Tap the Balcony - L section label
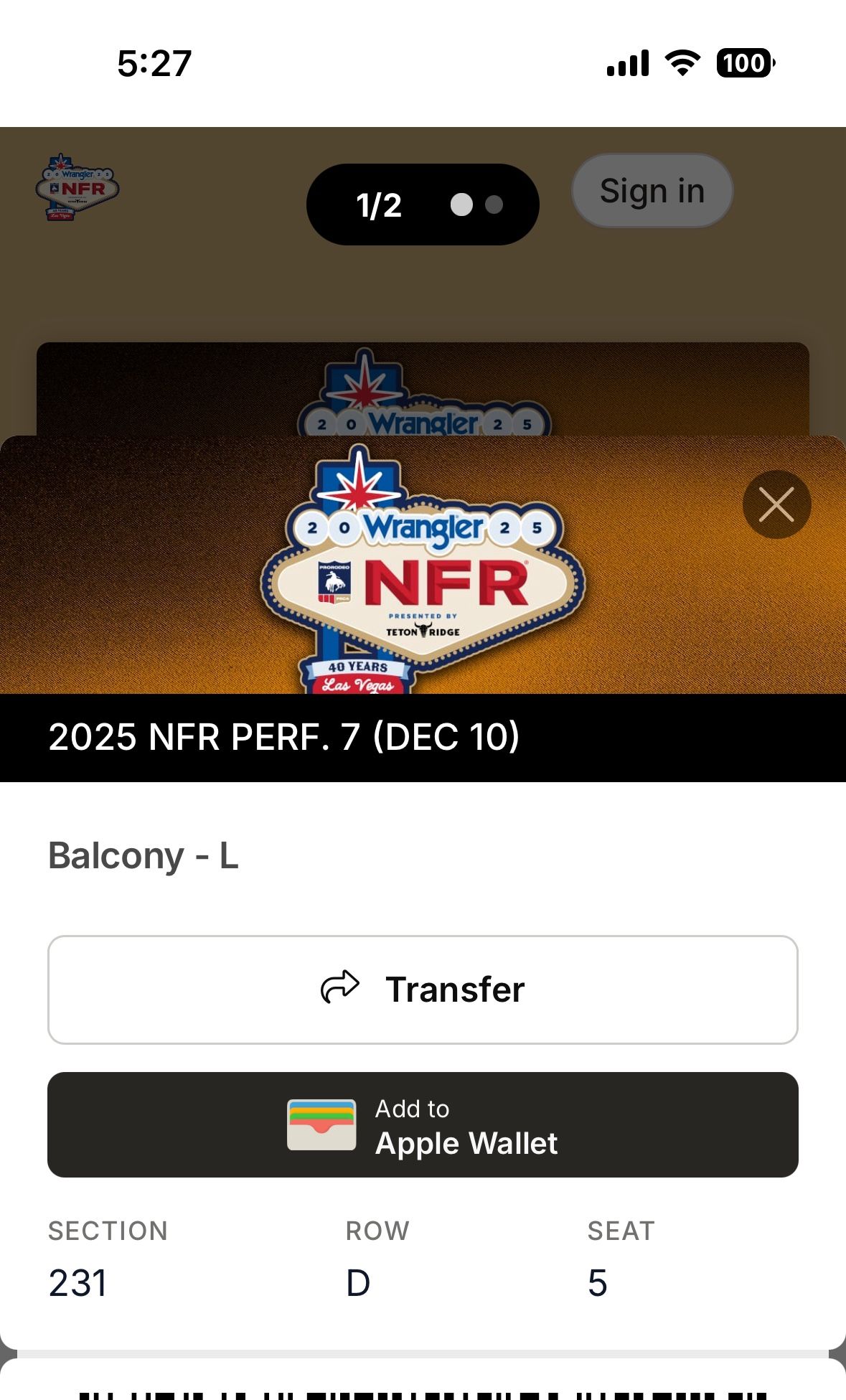The height and width of the screenshot is (1400, 846). pyautogui.click(x=143, y=855)
